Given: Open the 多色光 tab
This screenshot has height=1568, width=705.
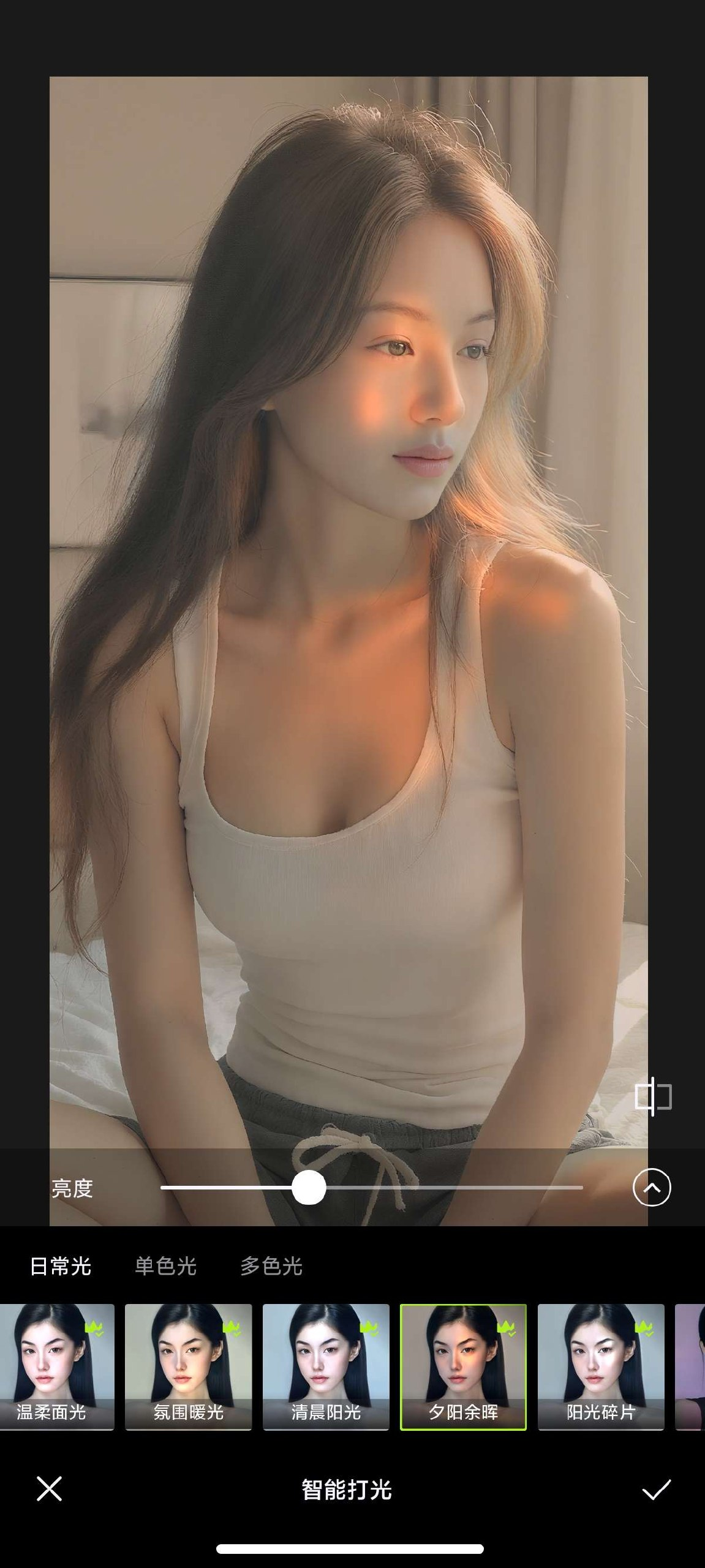Looking at the screenshot, I should coord(271,1266).
